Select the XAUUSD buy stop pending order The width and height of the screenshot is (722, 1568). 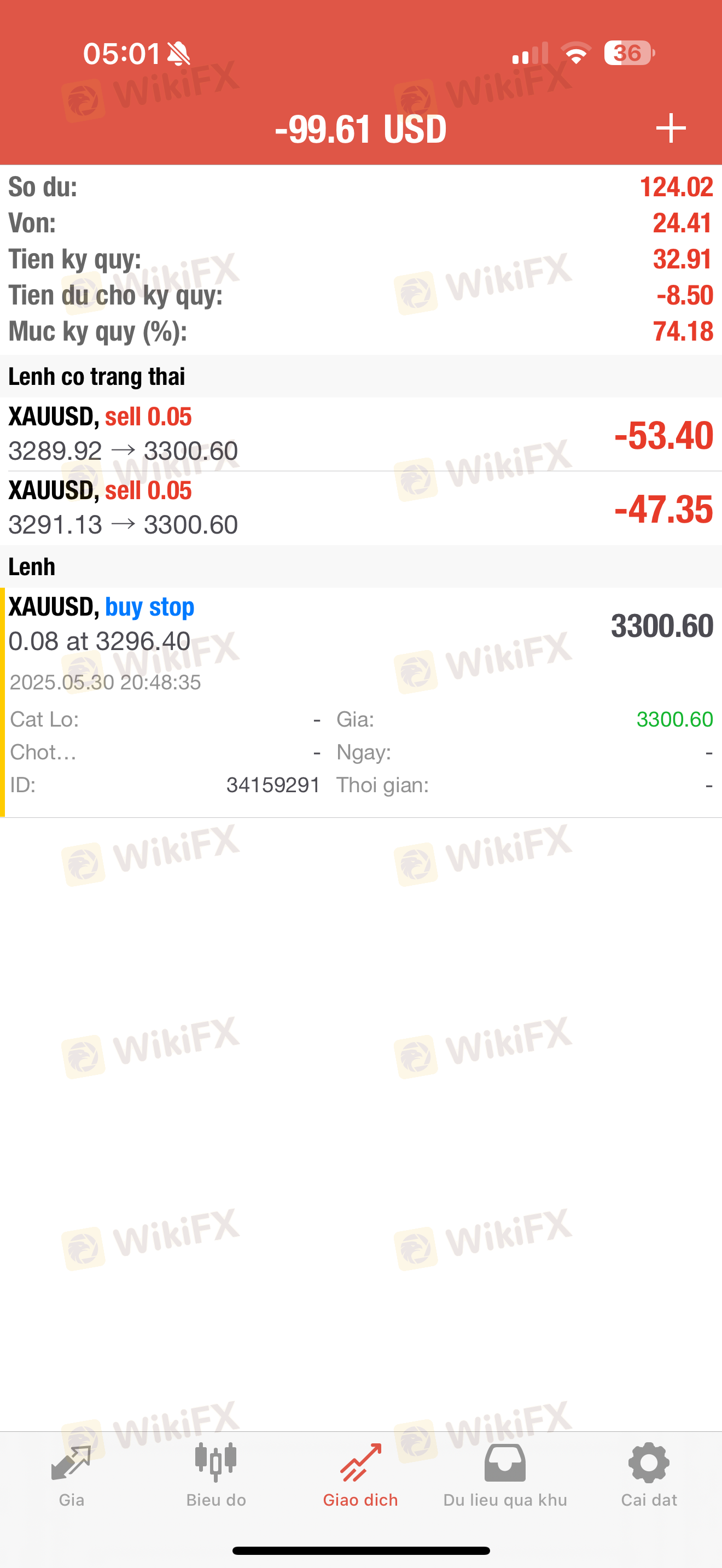361,703
